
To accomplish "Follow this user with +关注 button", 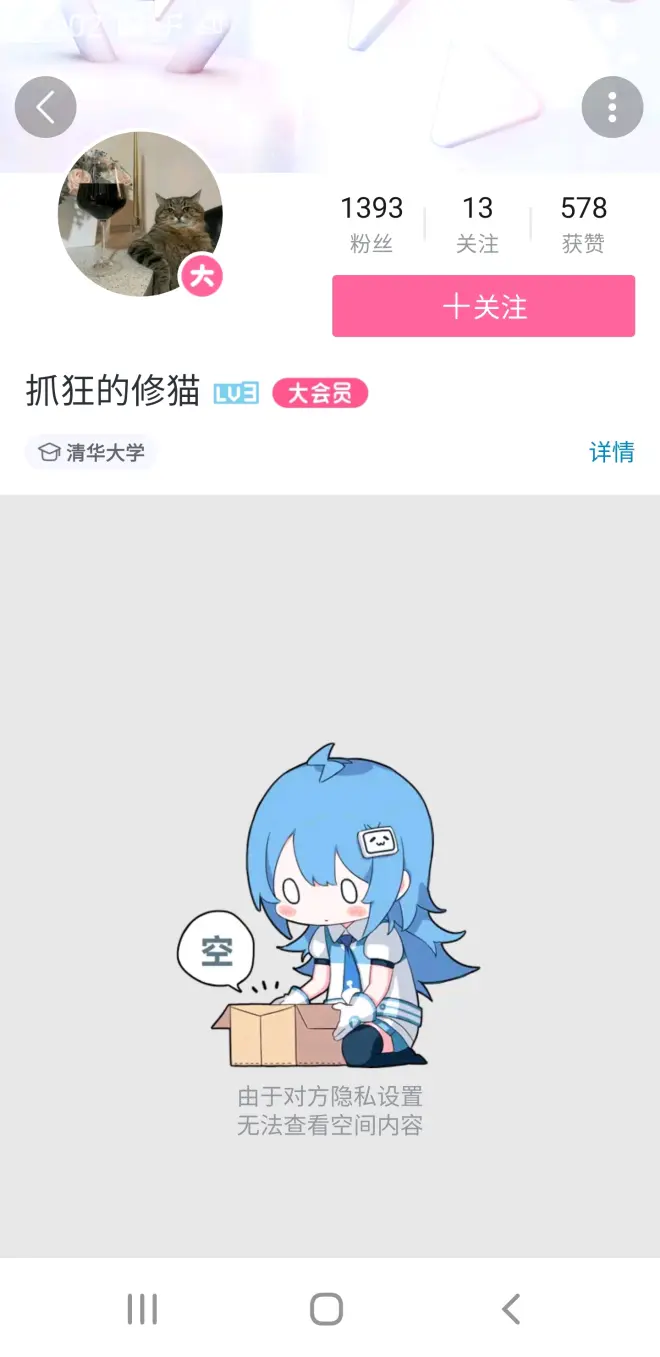I will pyautogui.click(x=483, y=306).
